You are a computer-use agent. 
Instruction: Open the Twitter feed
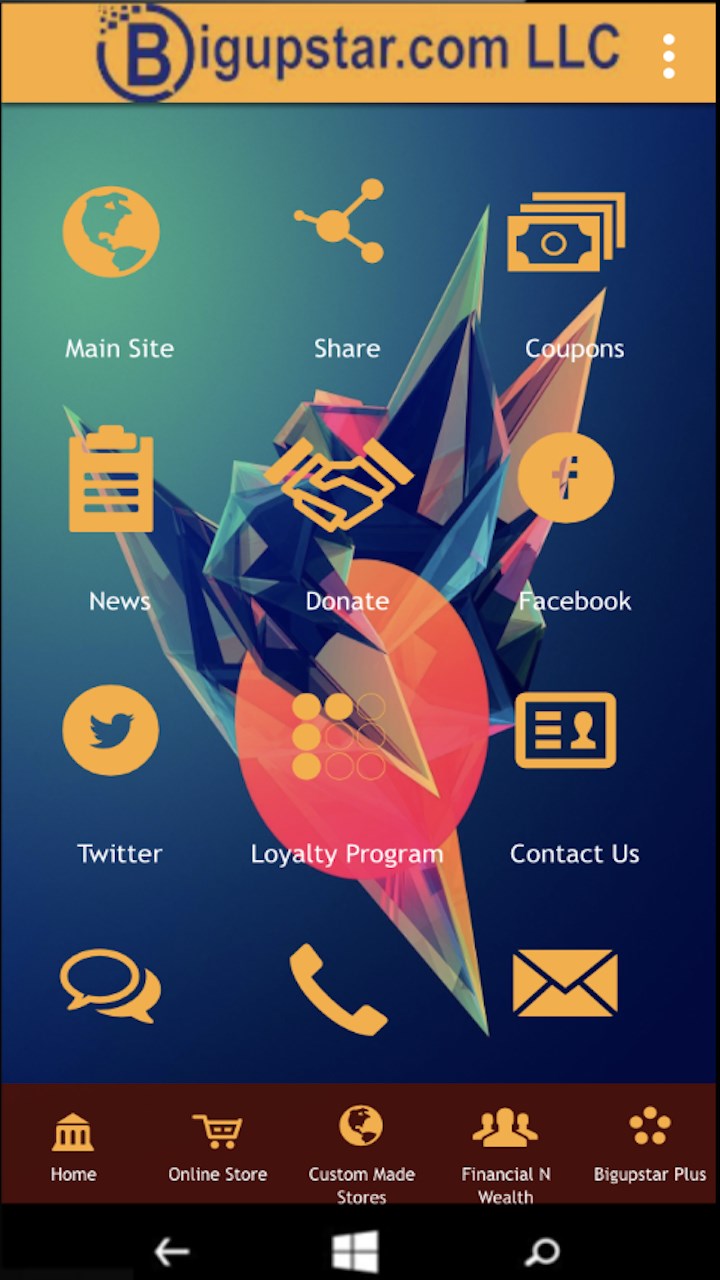(111, 730)
